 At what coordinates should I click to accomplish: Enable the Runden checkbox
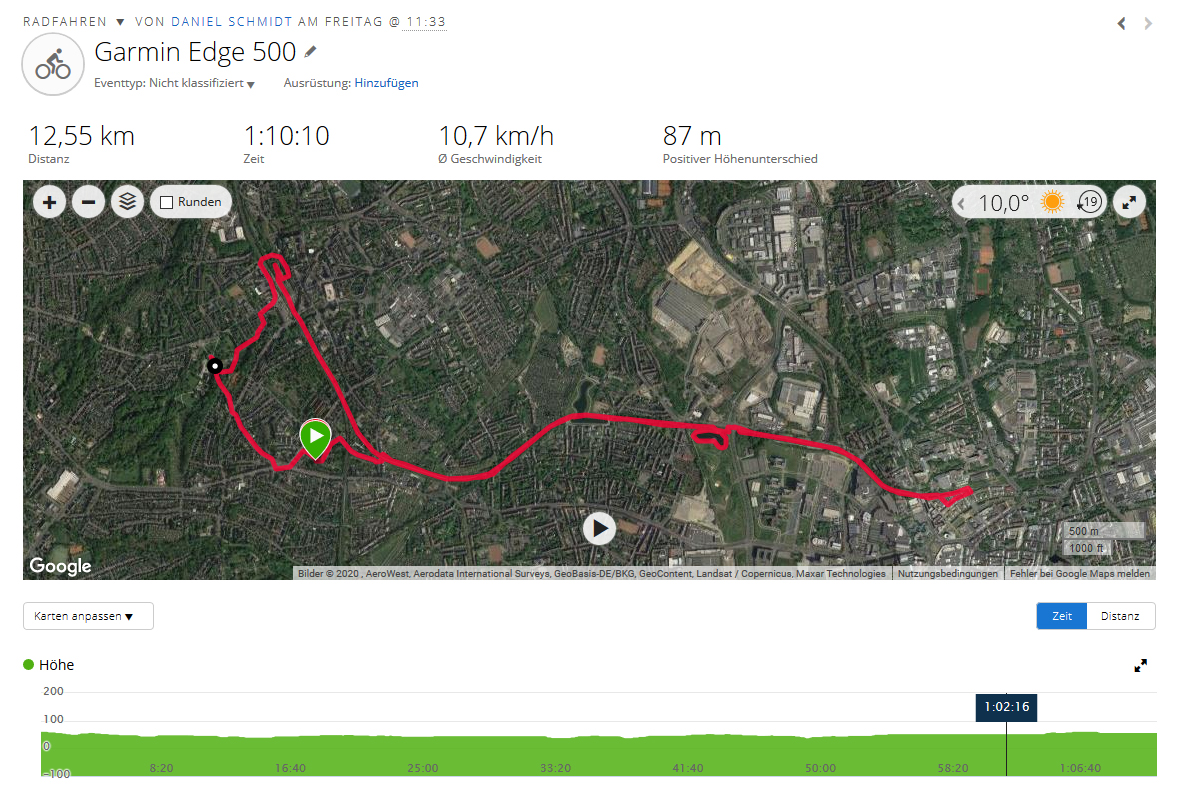tap(167, 202)
